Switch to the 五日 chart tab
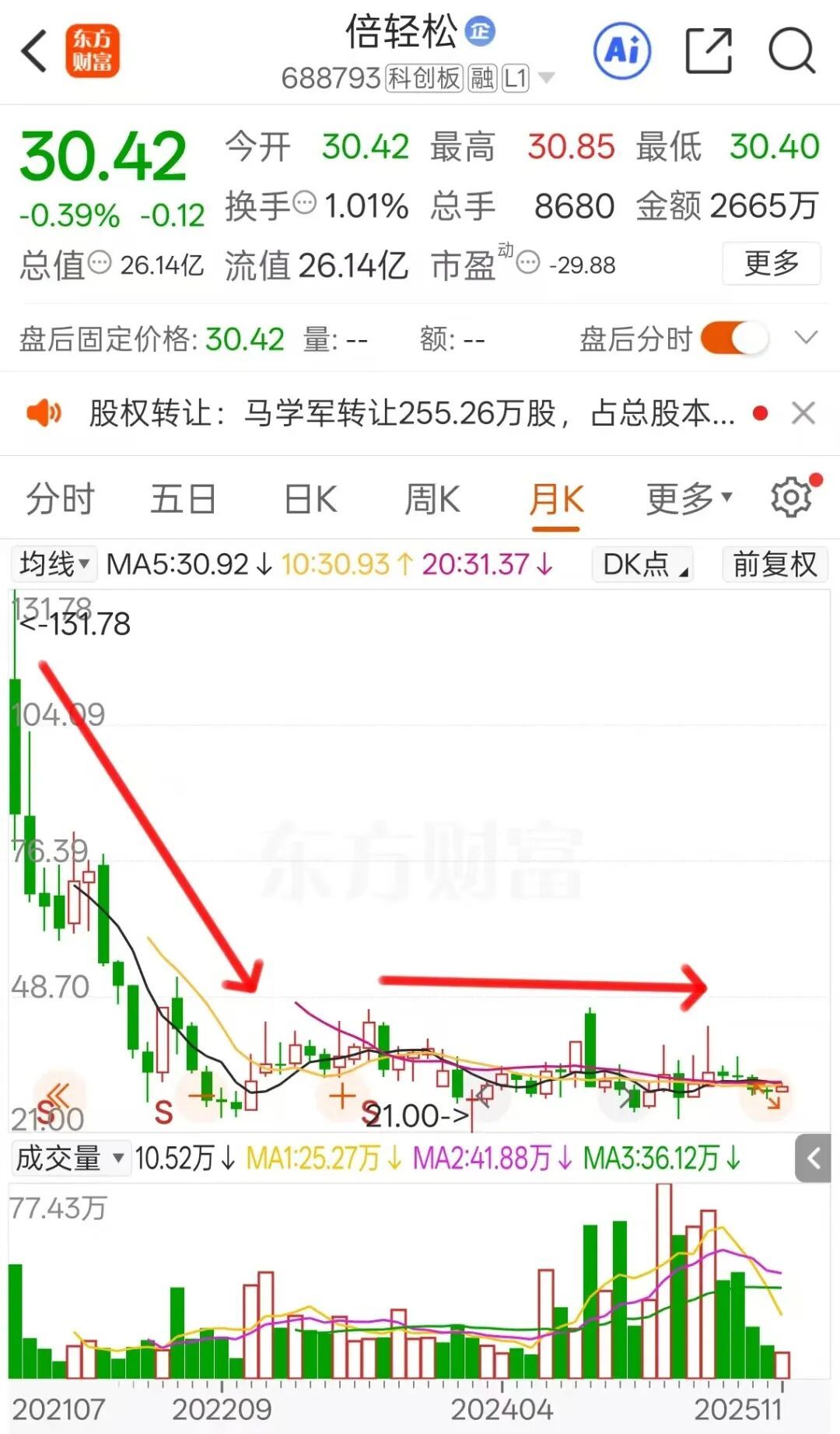Viewport: 840px width, 1434px height. point(183,499)
